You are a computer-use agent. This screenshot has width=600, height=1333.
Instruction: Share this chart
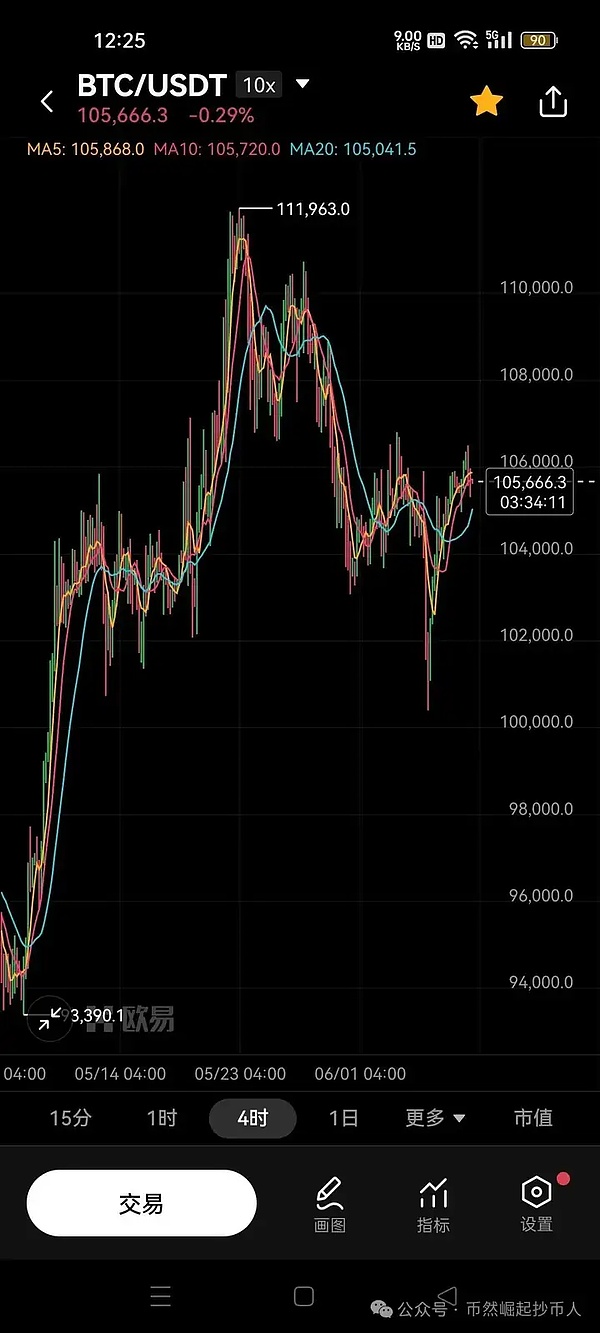pyautogui.click(x=553, y=102)
